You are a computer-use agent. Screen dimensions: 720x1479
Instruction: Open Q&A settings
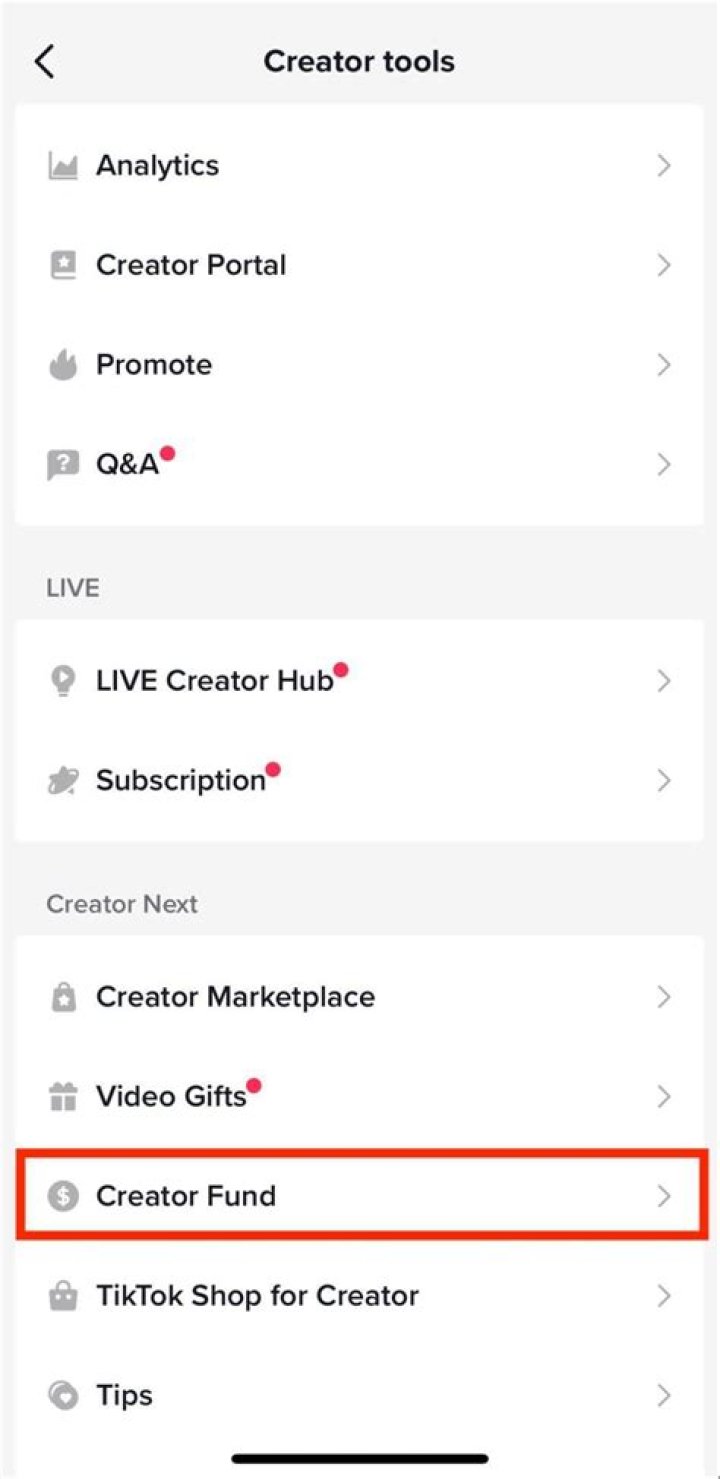point(359,465)
